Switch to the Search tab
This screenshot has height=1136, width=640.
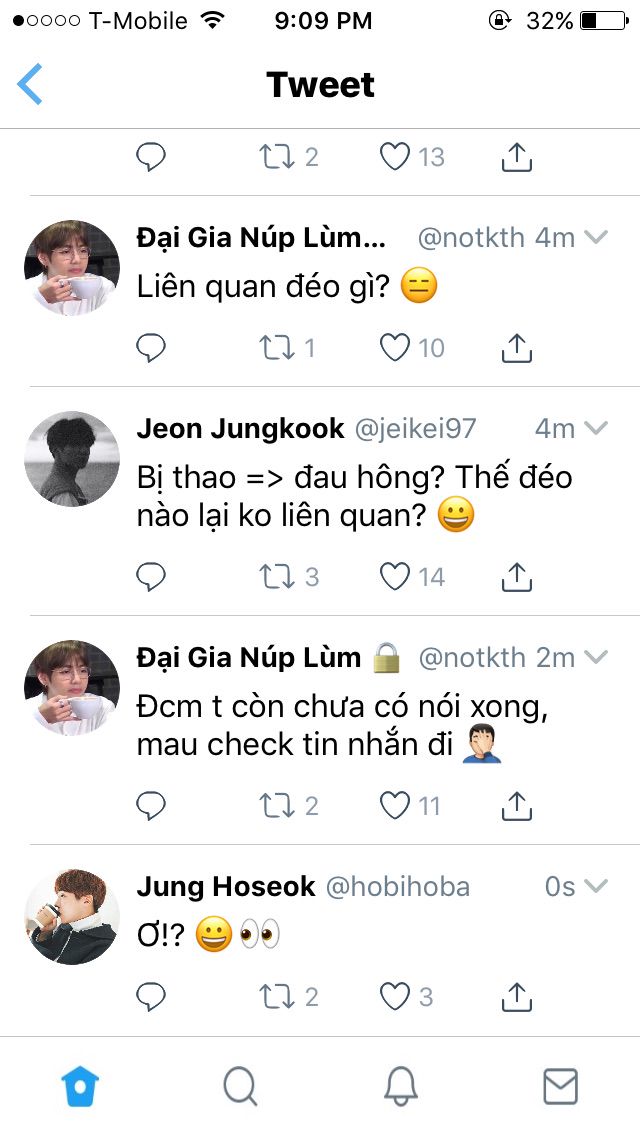[240, 1086]
